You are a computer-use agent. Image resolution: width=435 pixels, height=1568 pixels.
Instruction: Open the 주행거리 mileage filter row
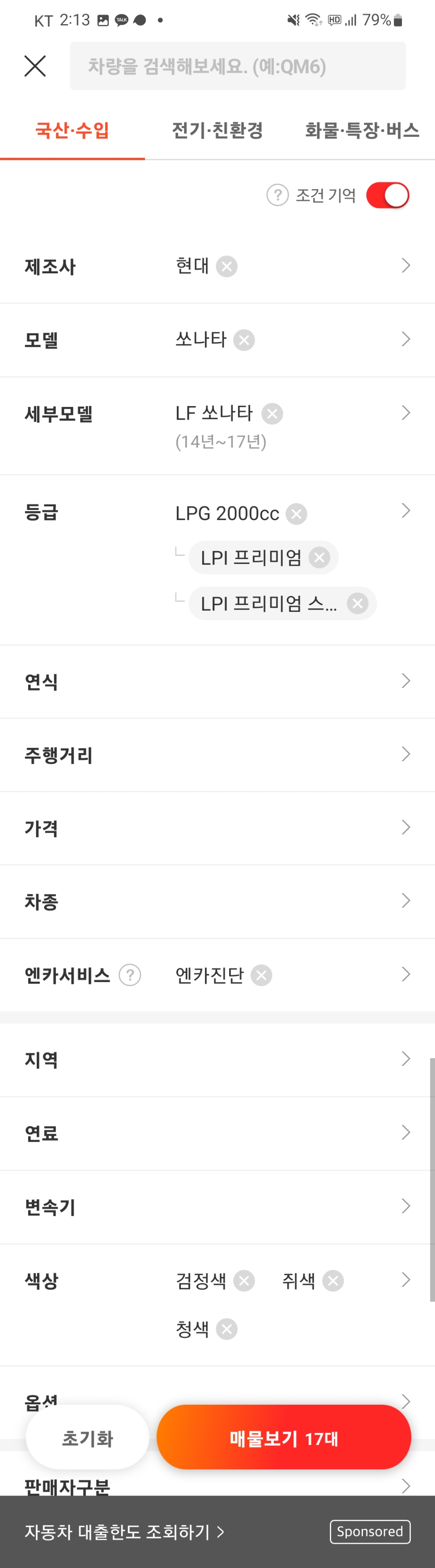[217, 755]
